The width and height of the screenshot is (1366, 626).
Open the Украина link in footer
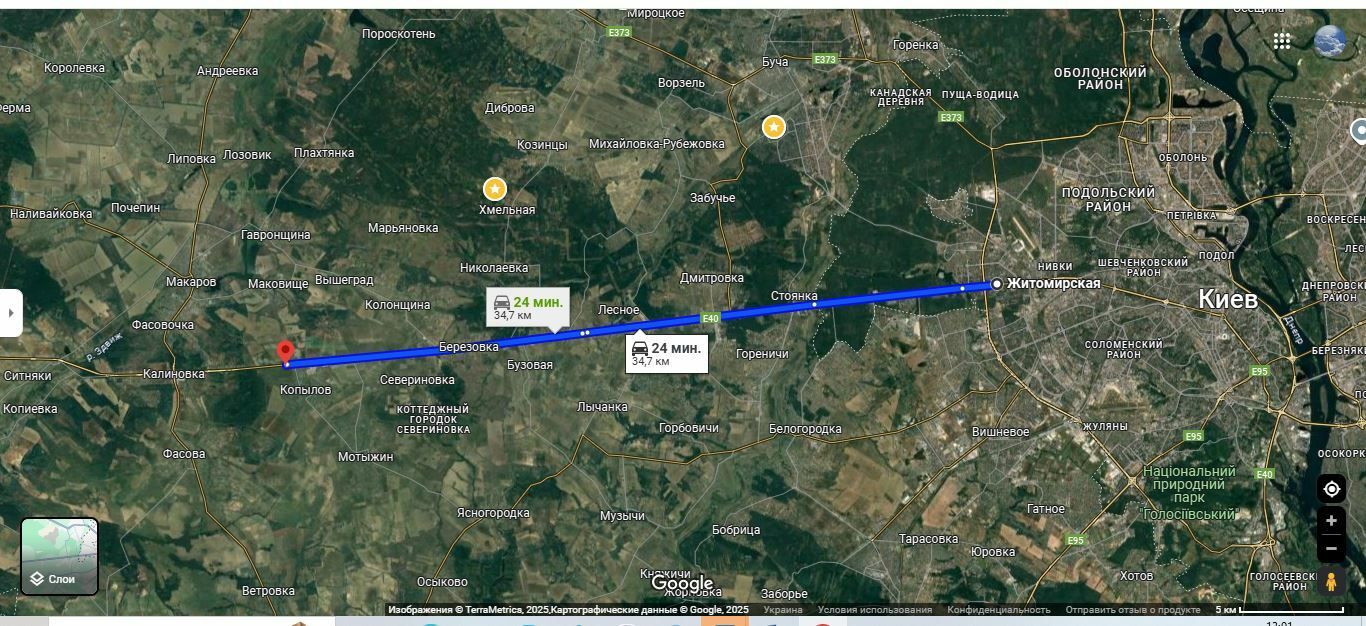pyautogui.click(x=783, y=609)
